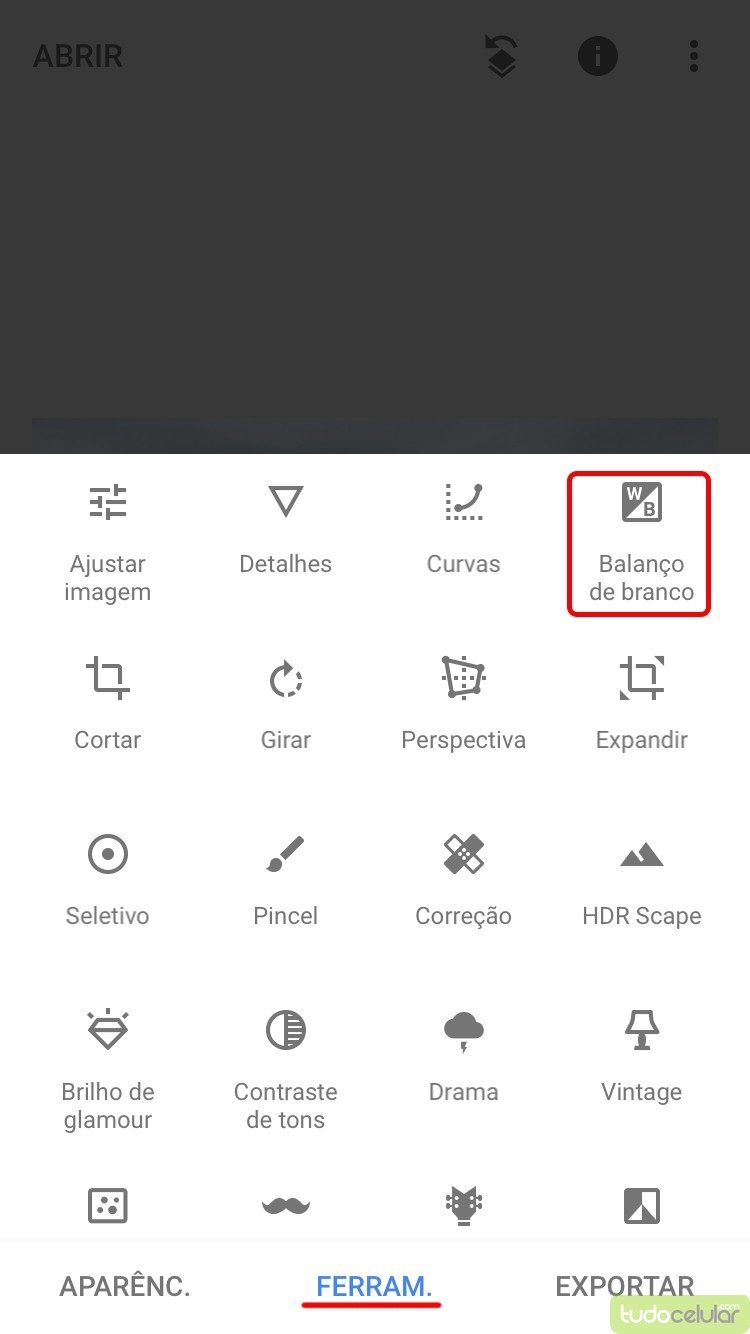Choose the Vintage filter

641,1056
